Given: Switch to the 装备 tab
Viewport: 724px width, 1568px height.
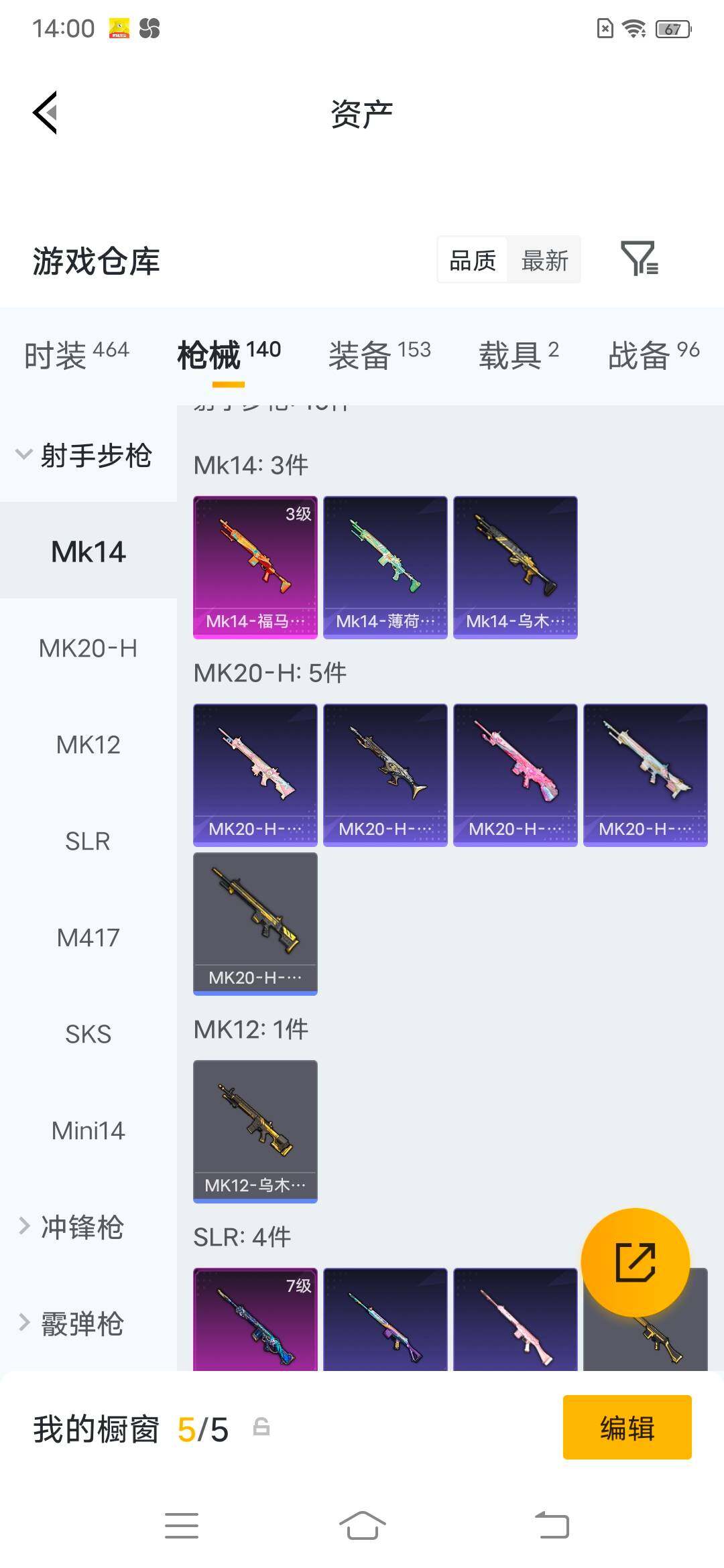Looking at the screenshot, I should pos(379,355).
